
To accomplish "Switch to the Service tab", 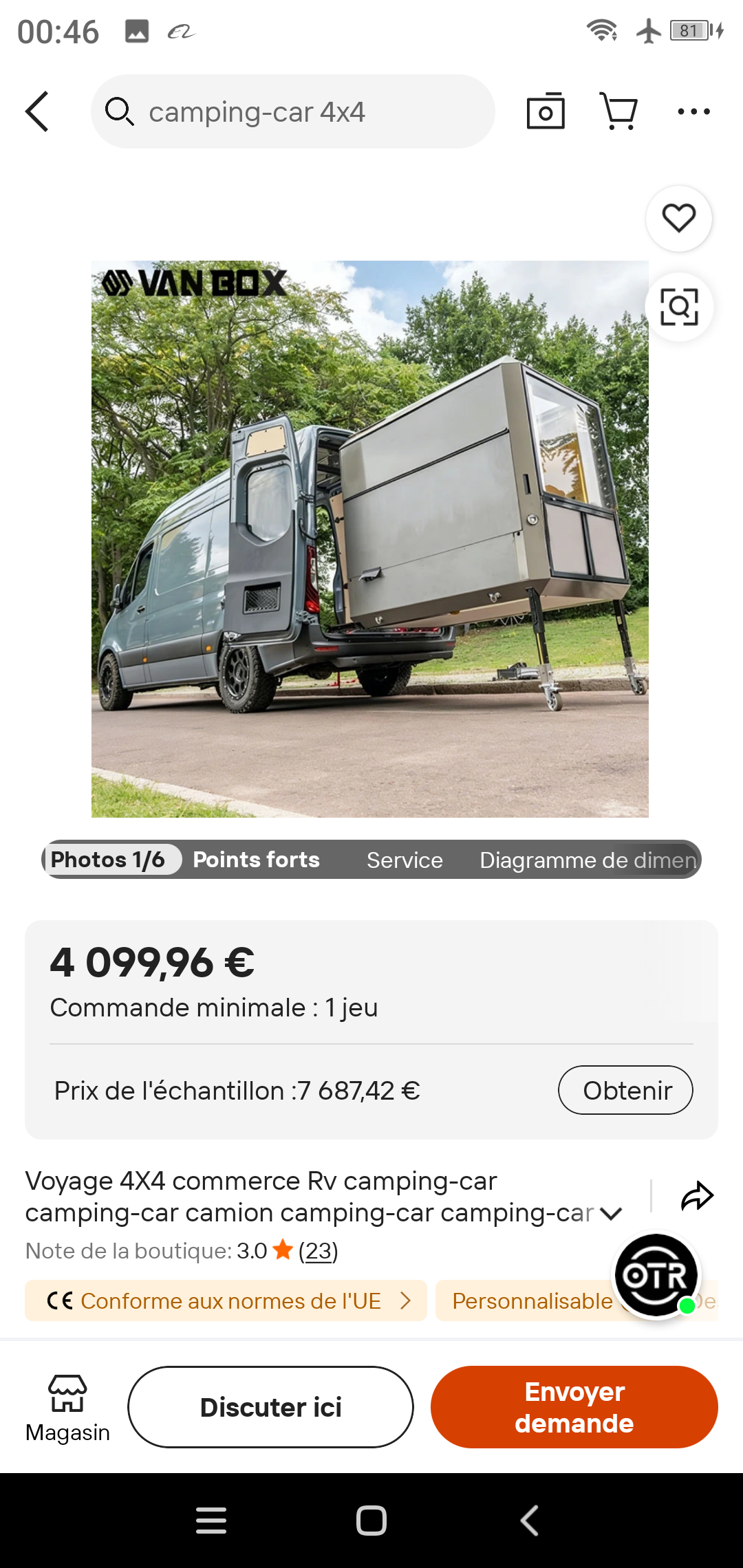I will pyautogui.click(x=405, y=860).
